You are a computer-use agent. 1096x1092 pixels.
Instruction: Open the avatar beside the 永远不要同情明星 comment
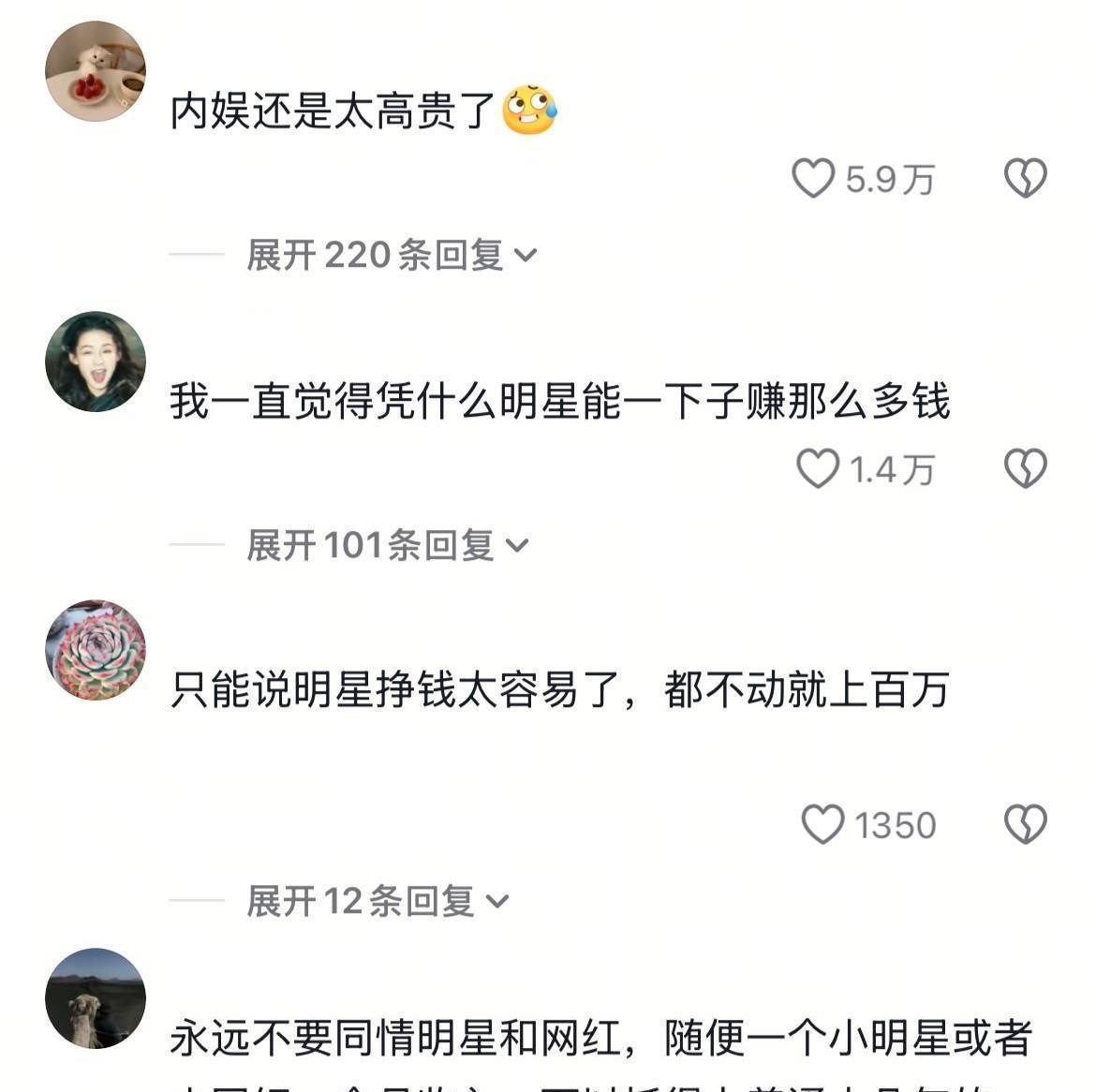(96, 998)
